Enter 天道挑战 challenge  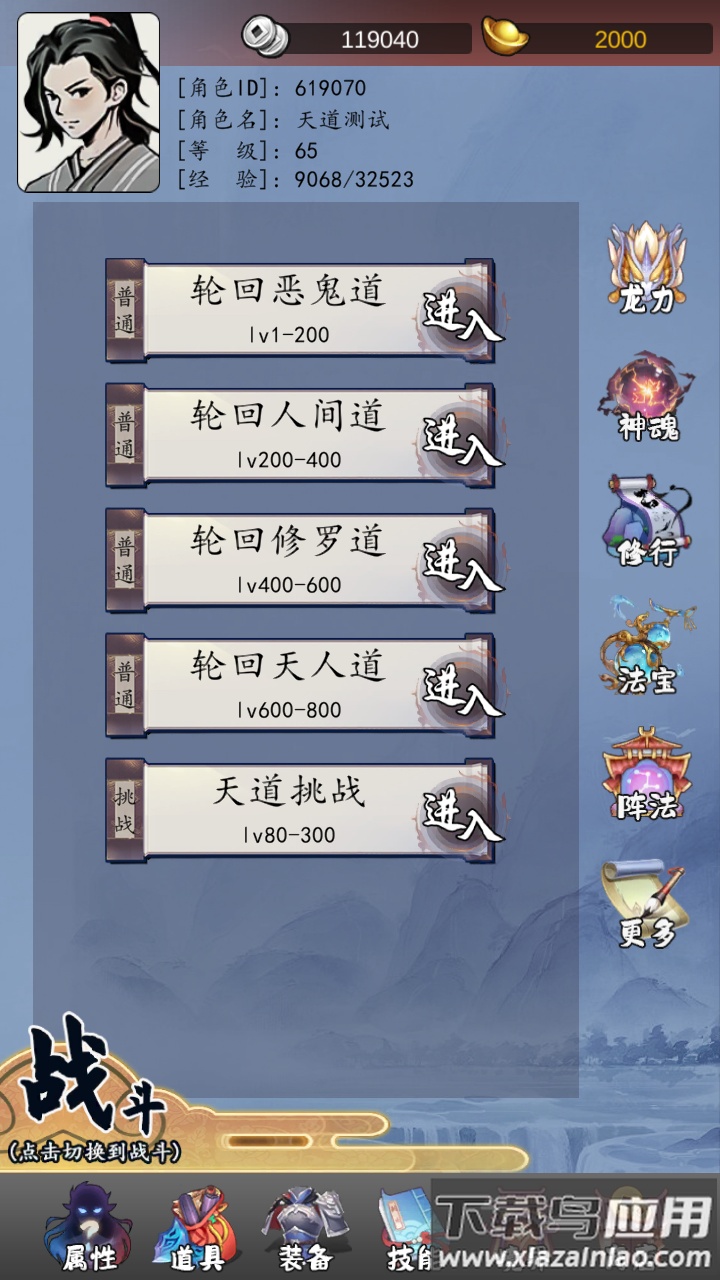(x=460, y=812)
